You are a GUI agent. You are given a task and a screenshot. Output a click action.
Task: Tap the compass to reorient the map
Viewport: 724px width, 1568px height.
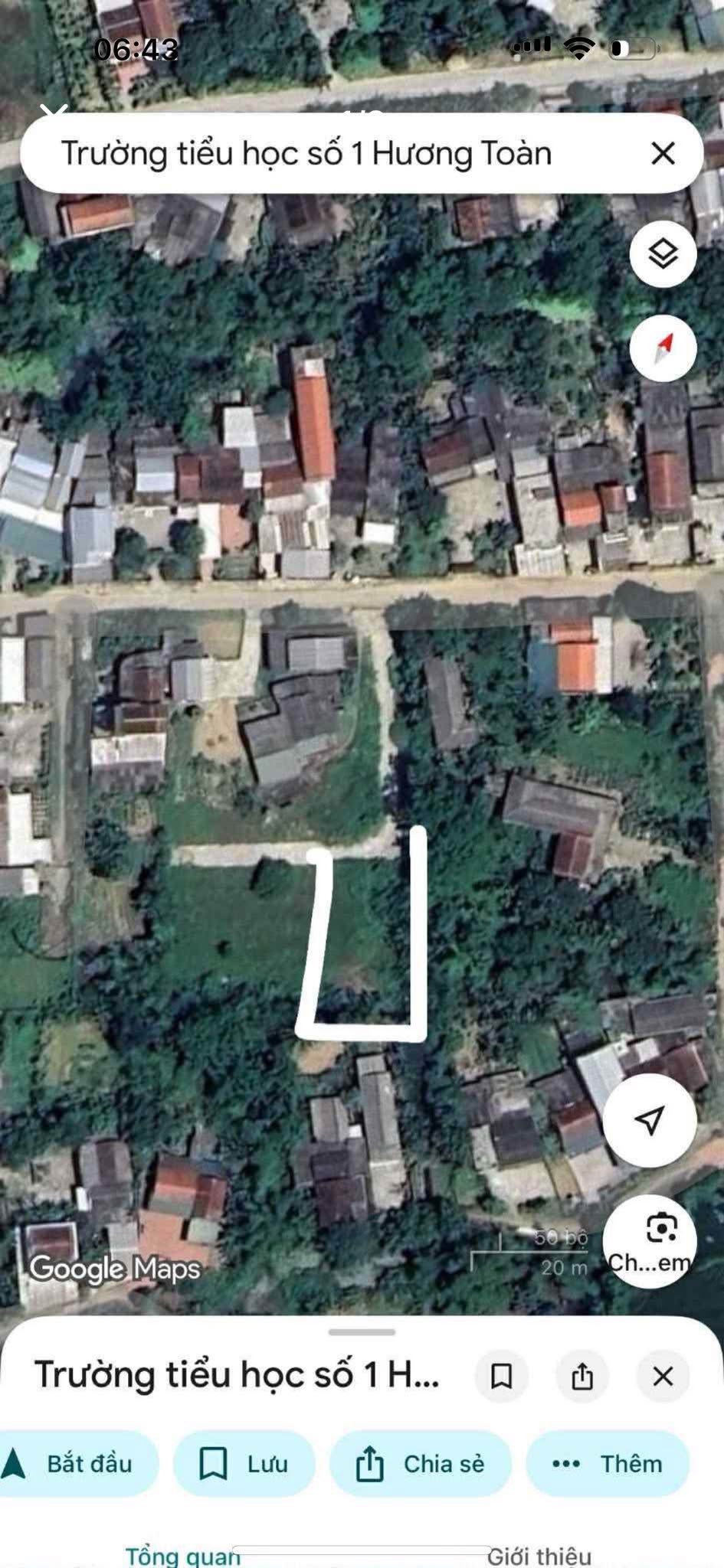point(663,348)
